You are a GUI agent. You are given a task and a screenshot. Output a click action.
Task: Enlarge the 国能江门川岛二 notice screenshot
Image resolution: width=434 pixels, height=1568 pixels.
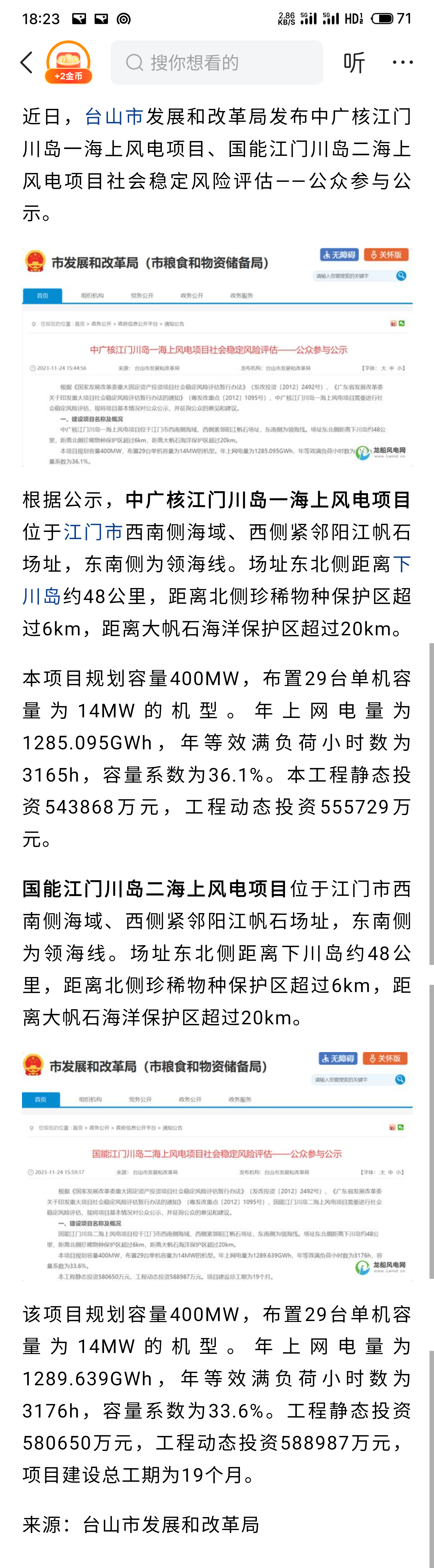217,1165
